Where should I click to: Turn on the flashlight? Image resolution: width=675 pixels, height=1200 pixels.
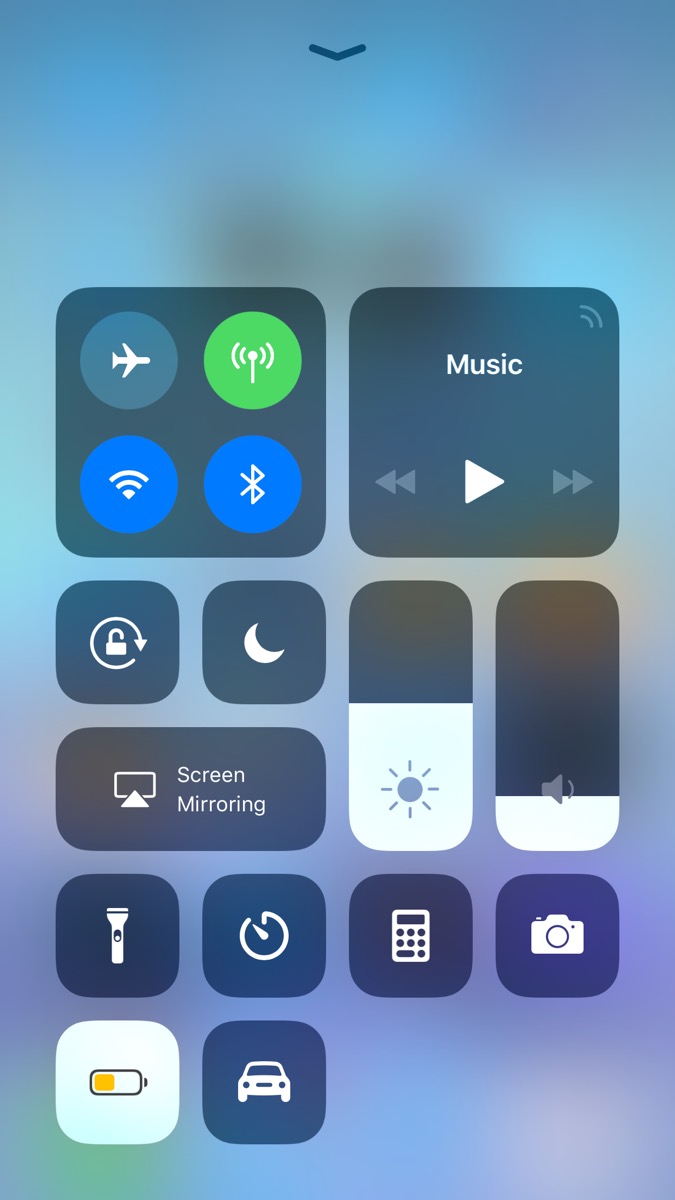(118, 935)
